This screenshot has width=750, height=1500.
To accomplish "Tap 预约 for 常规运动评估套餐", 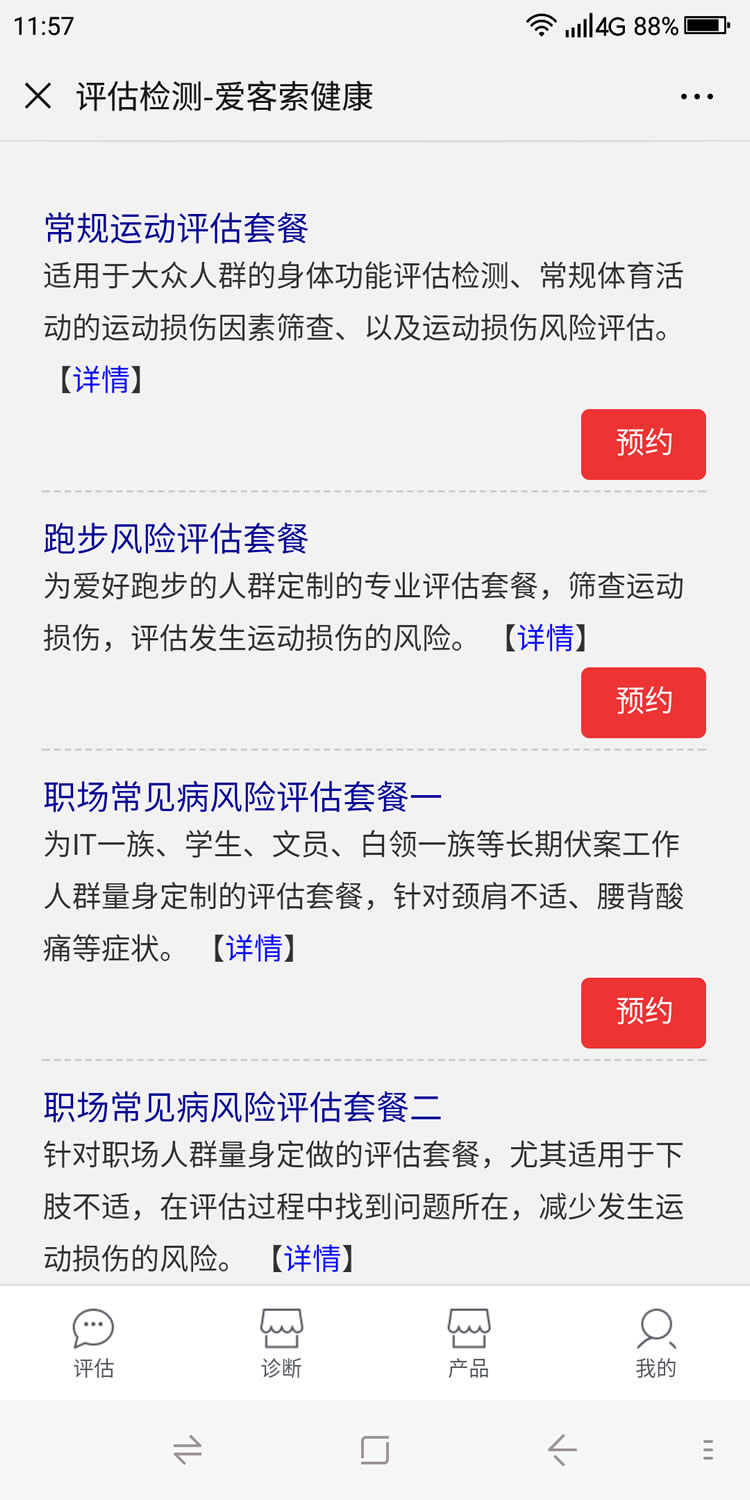I will (643, 443).
